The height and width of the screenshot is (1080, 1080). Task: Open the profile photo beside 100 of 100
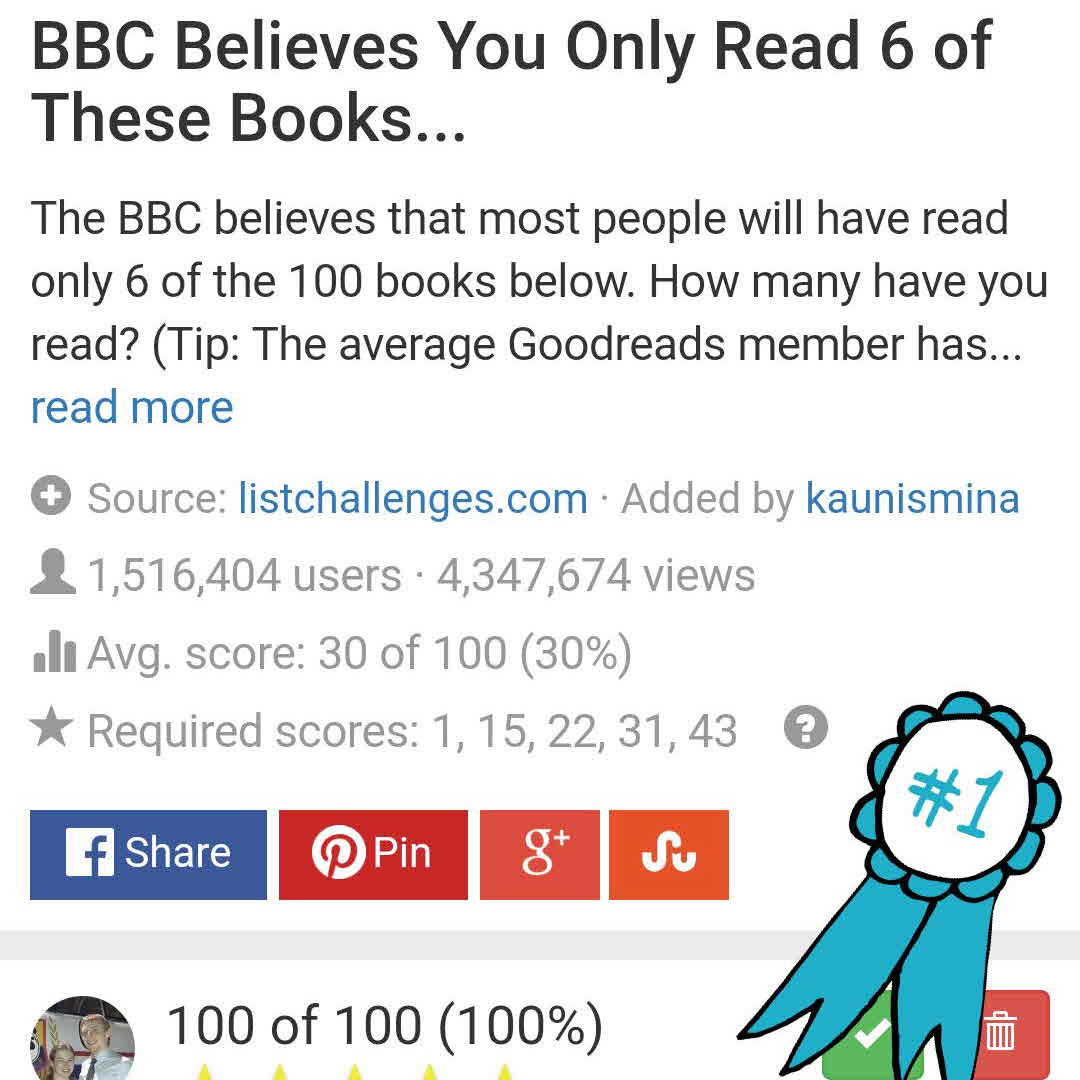click(82, 1040)
